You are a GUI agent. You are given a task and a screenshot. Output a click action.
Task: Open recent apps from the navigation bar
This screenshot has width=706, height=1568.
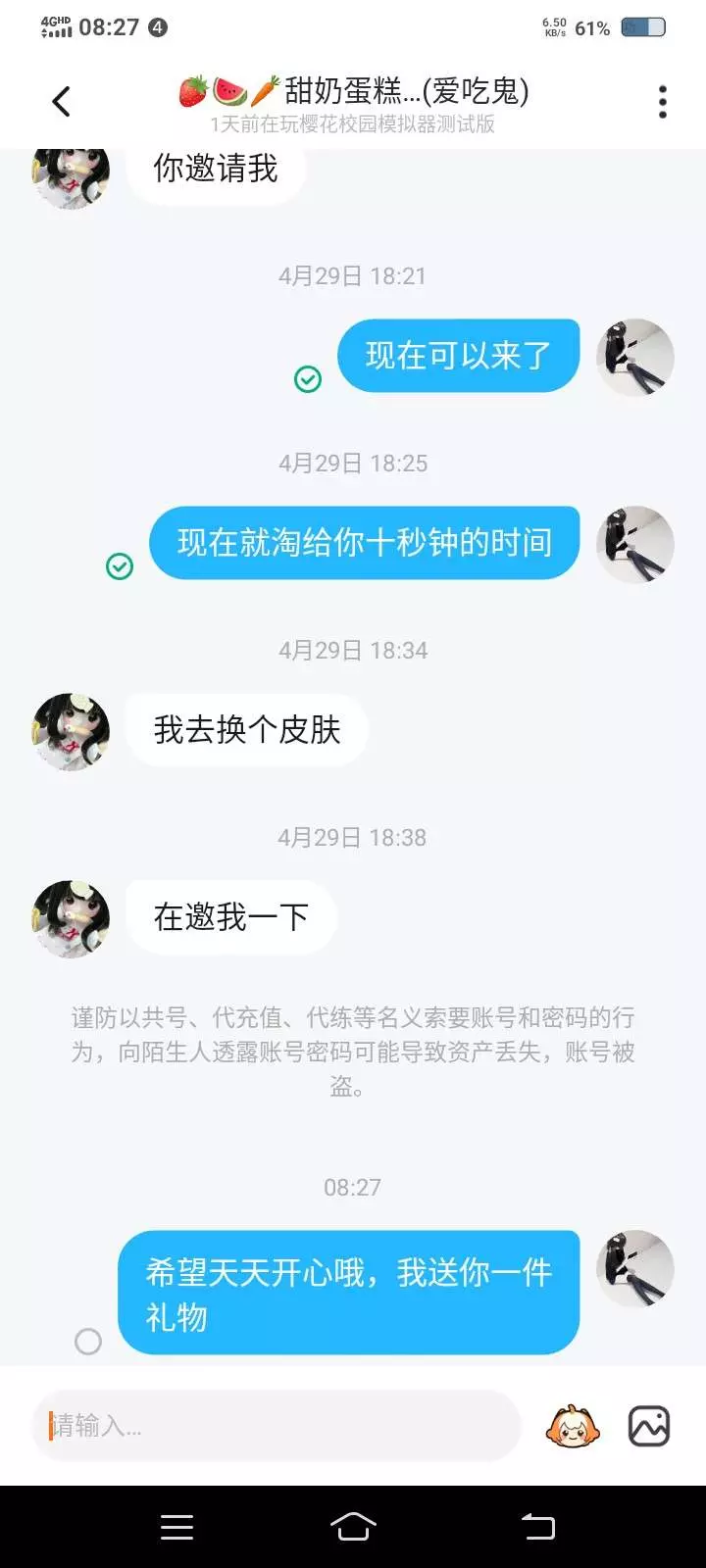pyautogui.click(x=176, y=1527)
